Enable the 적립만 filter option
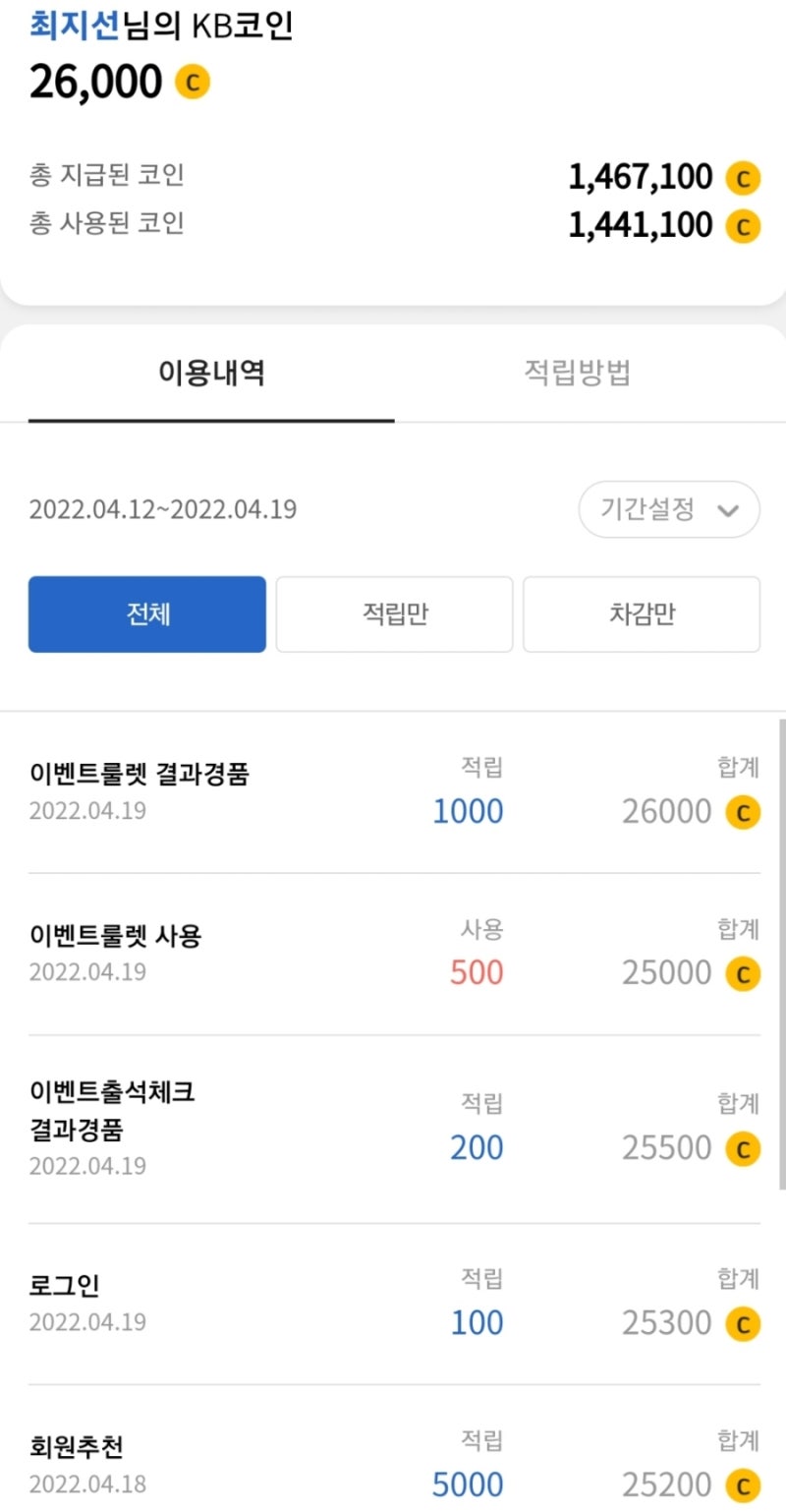Image resolution: width=786 pixels, height=1512 pixels. (394, 613)
